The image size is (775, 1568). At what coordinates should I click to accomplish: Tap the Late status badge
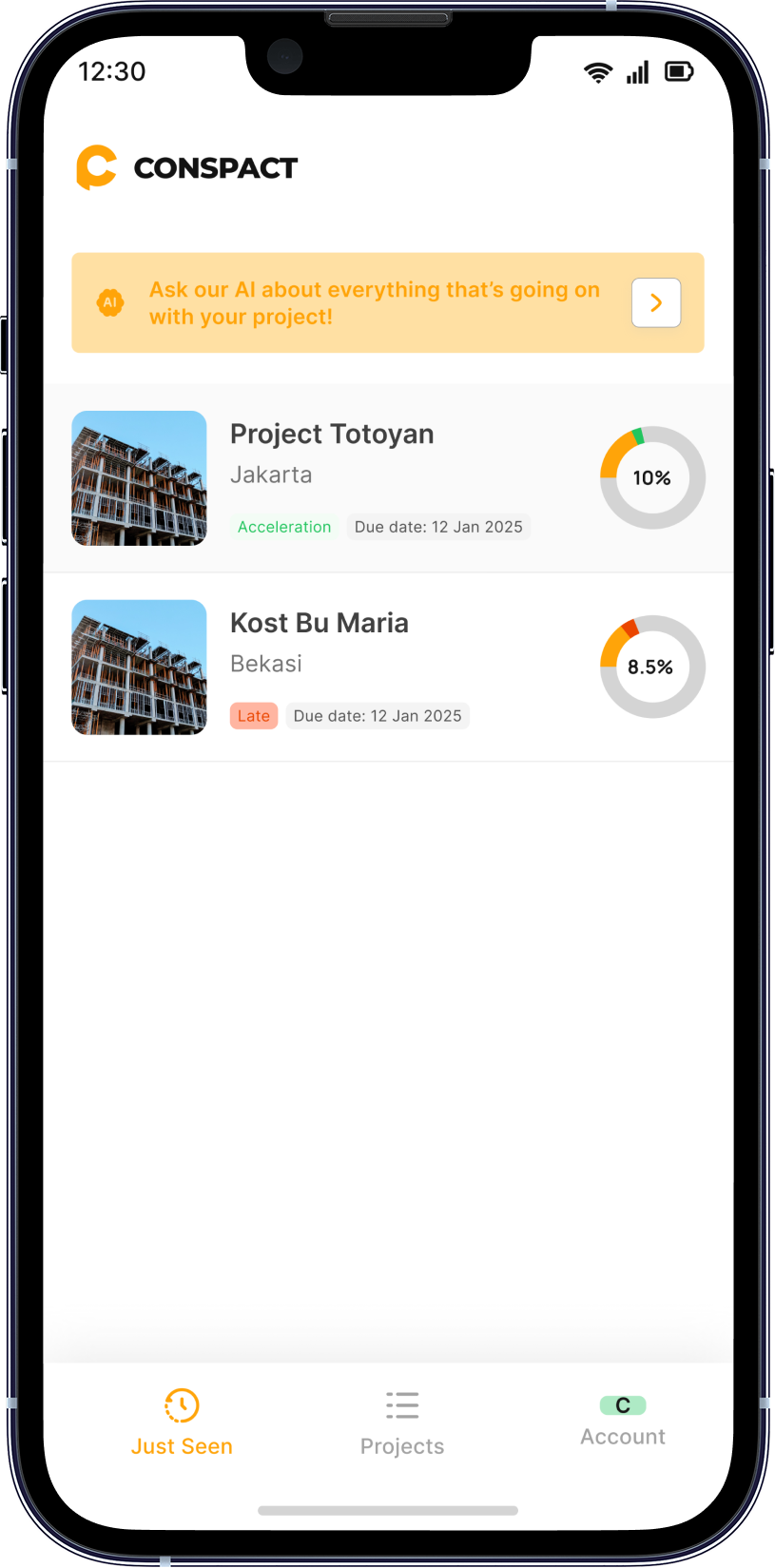pos(253,715)
